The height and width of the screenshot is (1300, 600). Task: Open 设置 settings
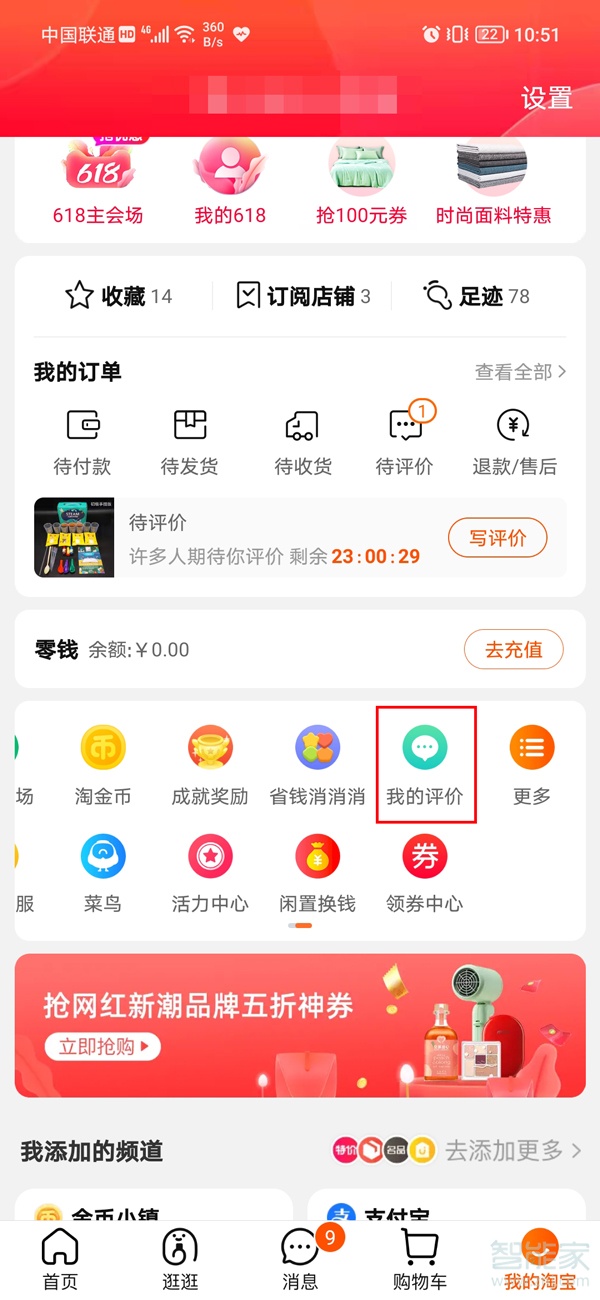546,98
